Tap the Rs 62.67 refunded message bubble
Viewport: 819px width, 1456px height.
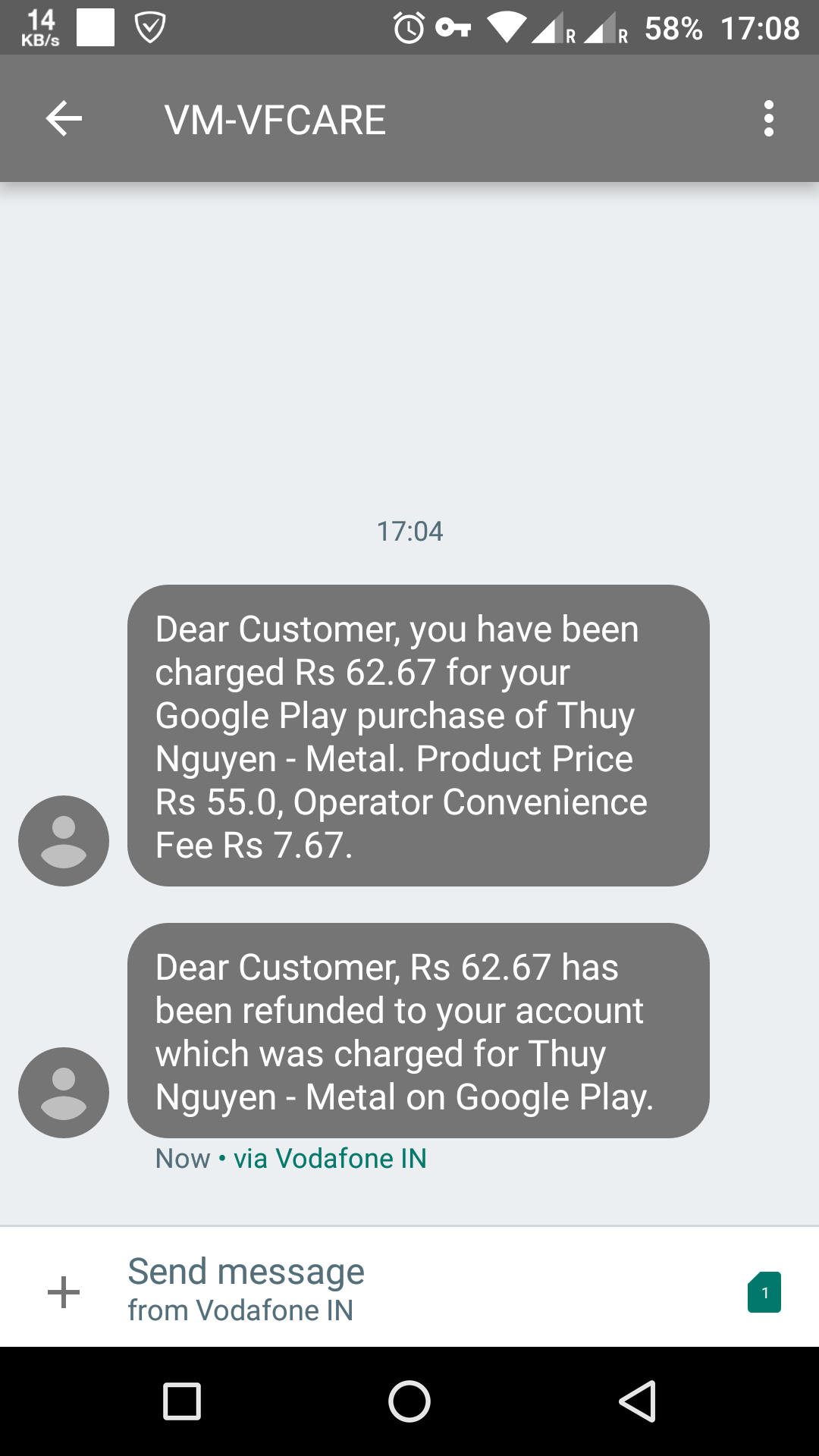coord(418,1031)
